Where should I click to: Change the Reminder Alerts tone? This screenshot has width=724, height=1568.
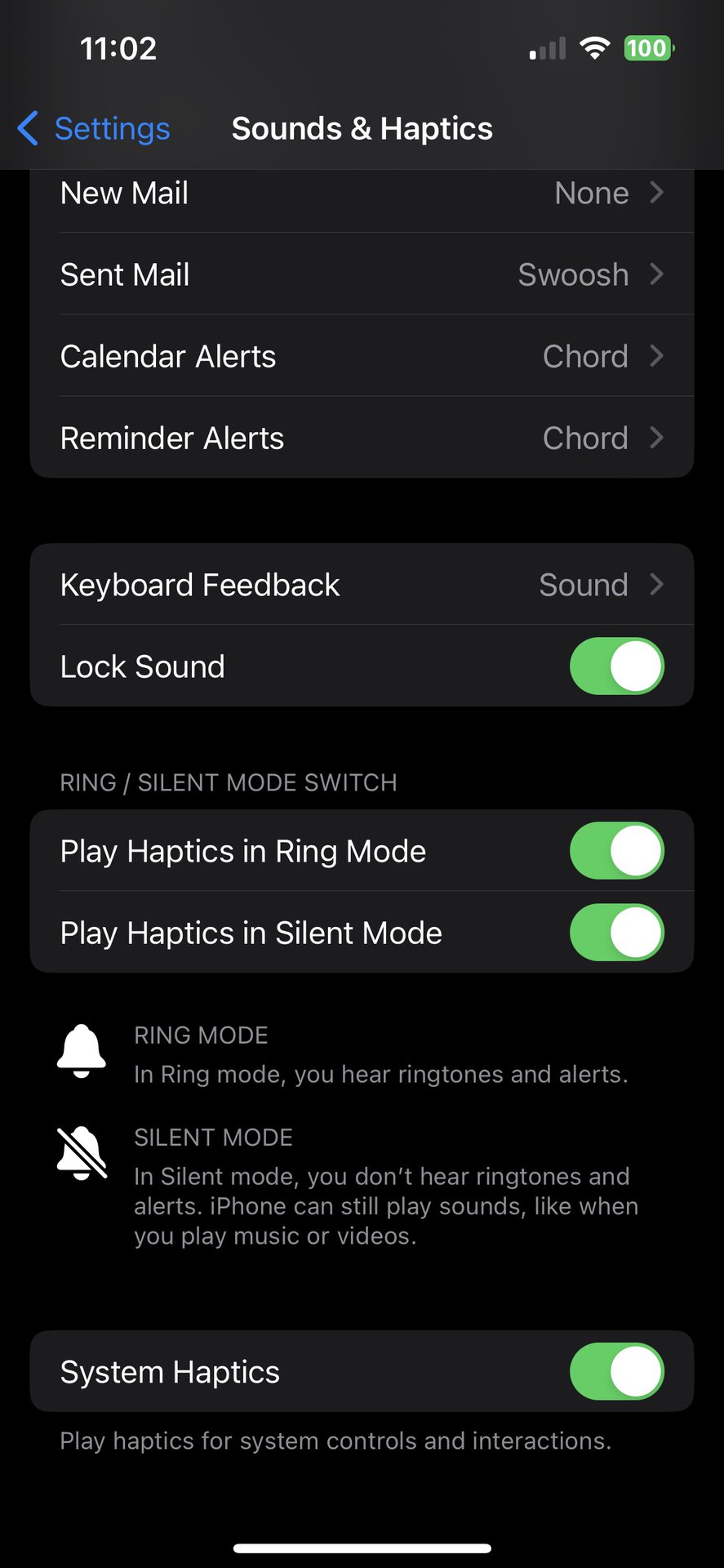point(362,439)
